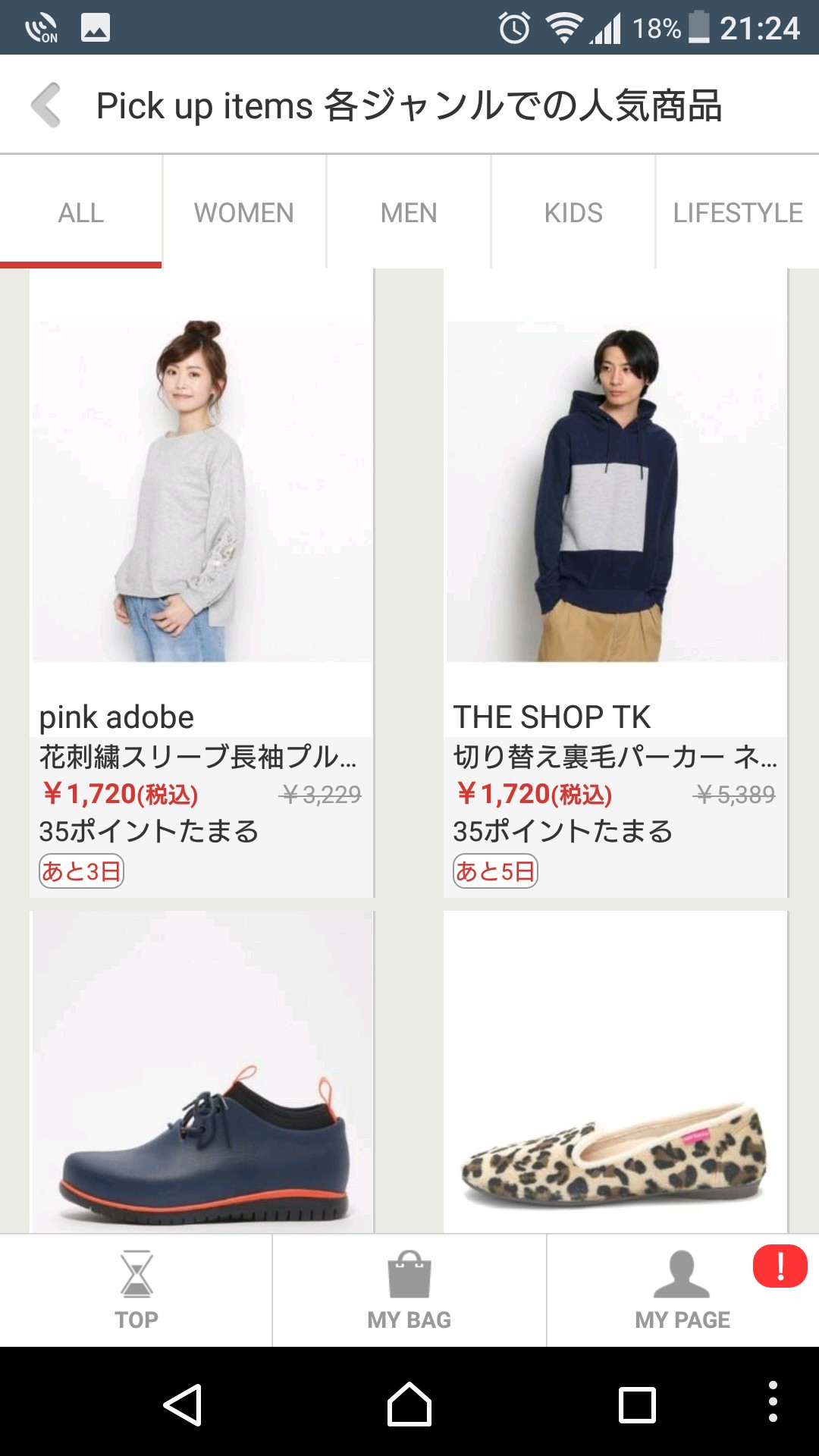Switch to the LIFESTYLE tab
Image resolution: width=819 pixels, height=1456 pixels.
point(737,212)
